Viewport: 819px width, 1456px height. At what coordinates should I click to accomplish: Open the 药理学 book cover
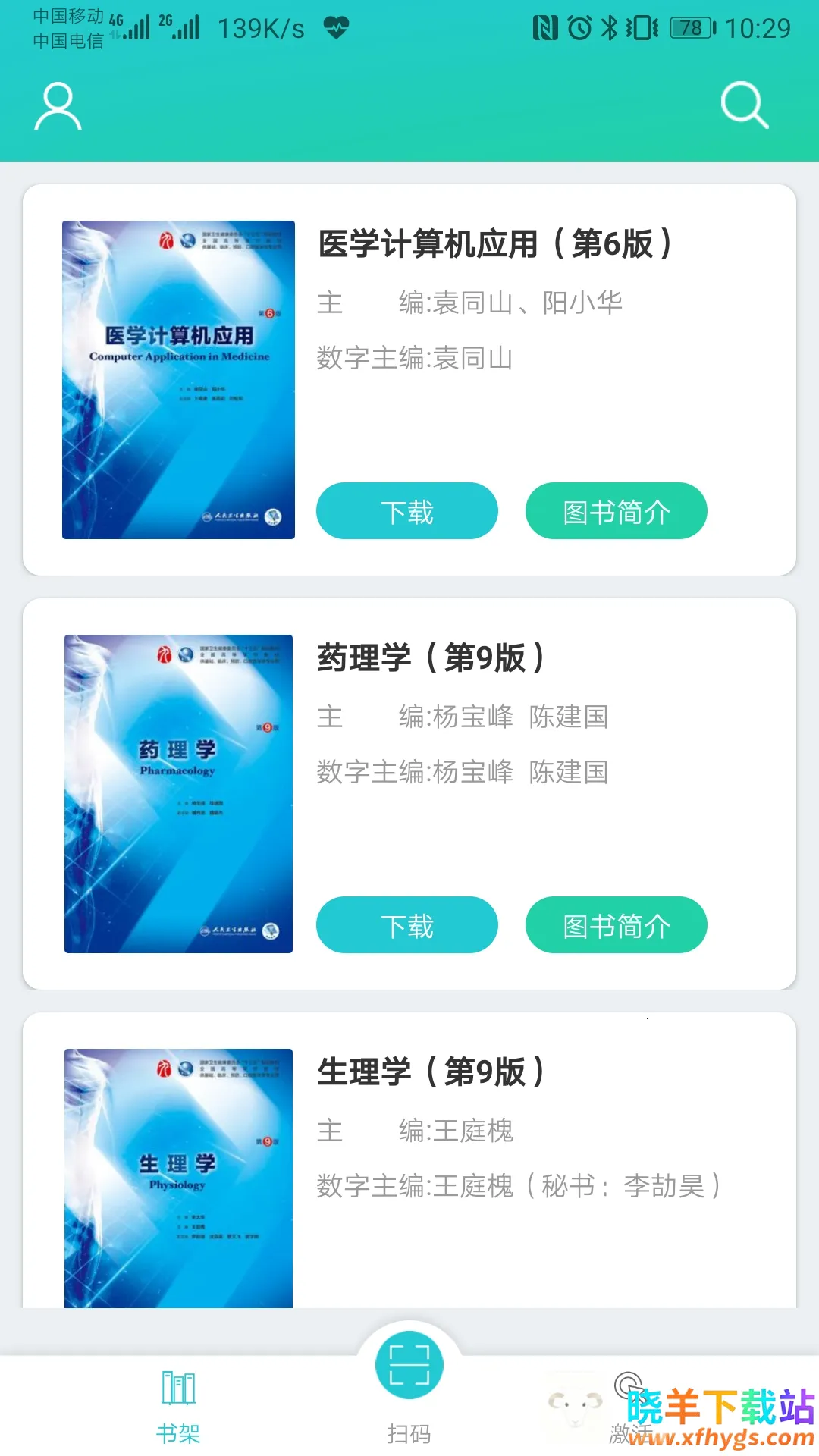tap(178, 794)
